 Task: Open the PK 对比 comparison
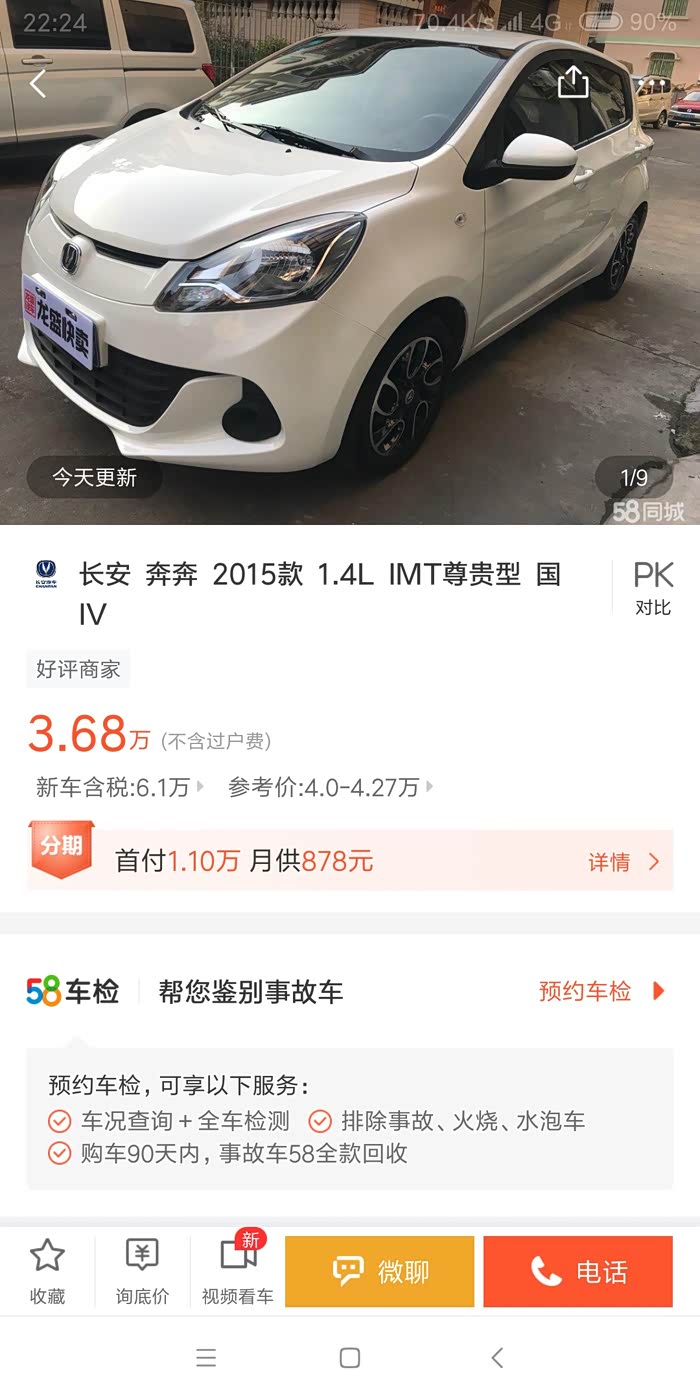point(653,587)
